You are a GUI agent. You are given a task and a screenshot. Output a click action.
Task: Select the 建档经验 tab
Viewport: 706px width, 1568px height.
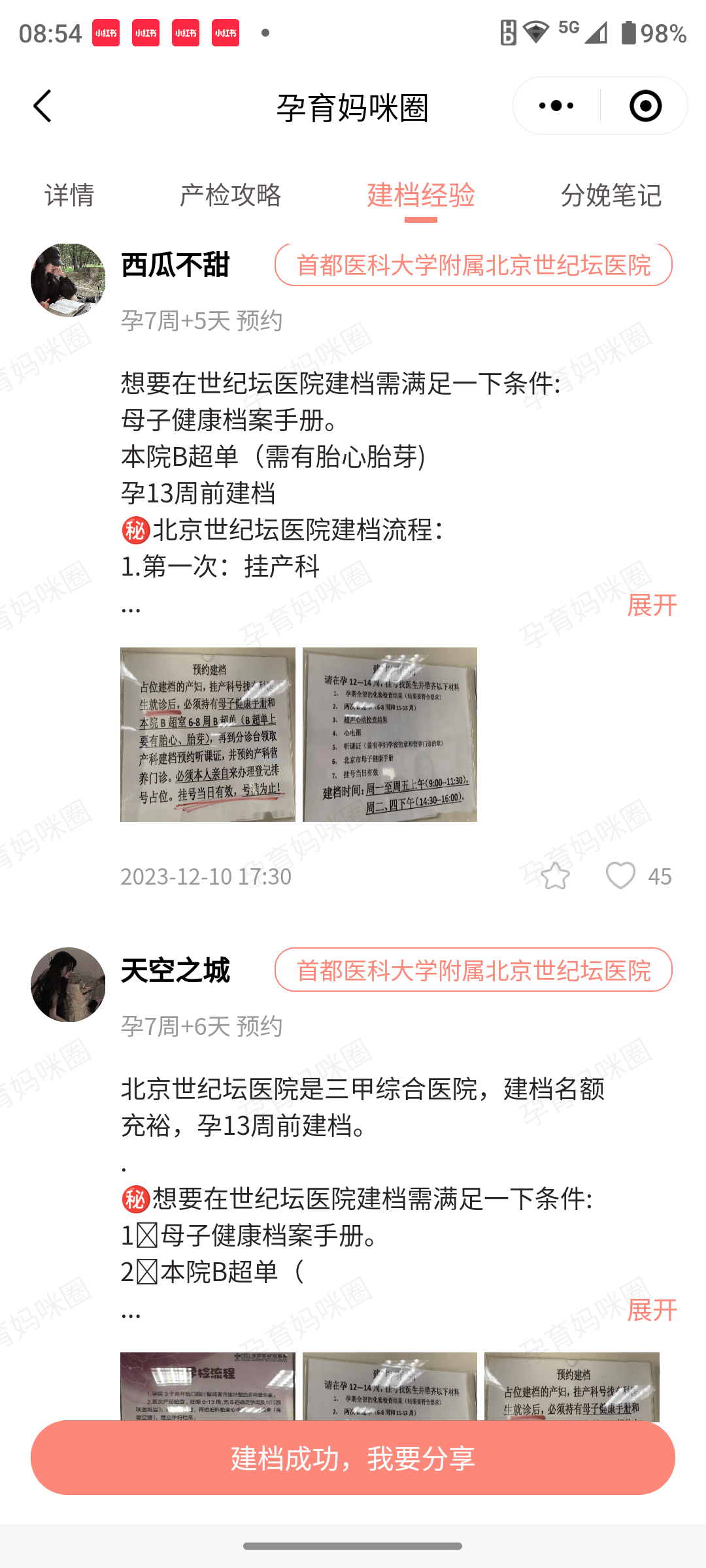(420, 195)
